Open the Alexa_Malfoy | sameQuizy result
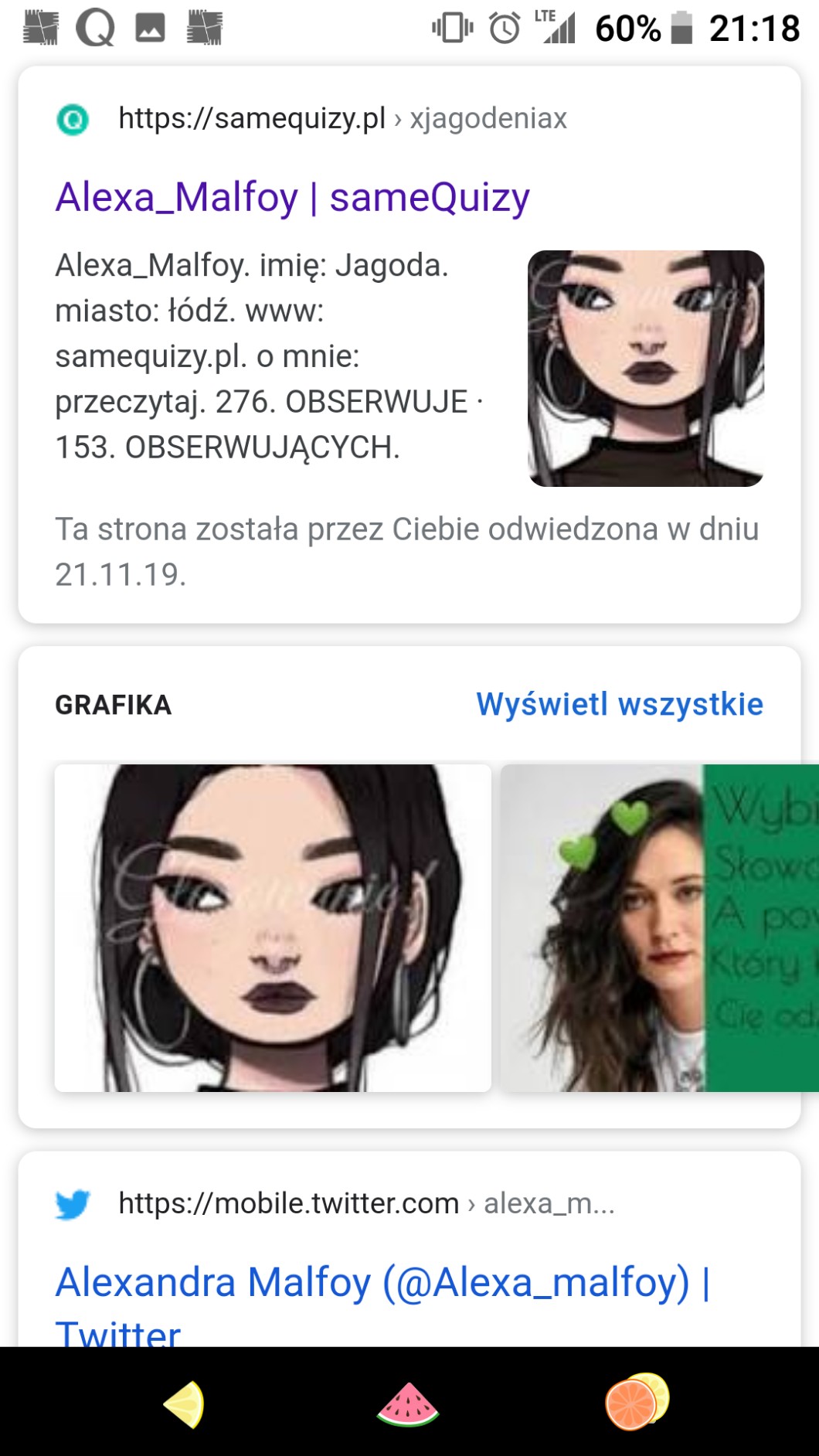819x1456 pixels. point(292,198)
